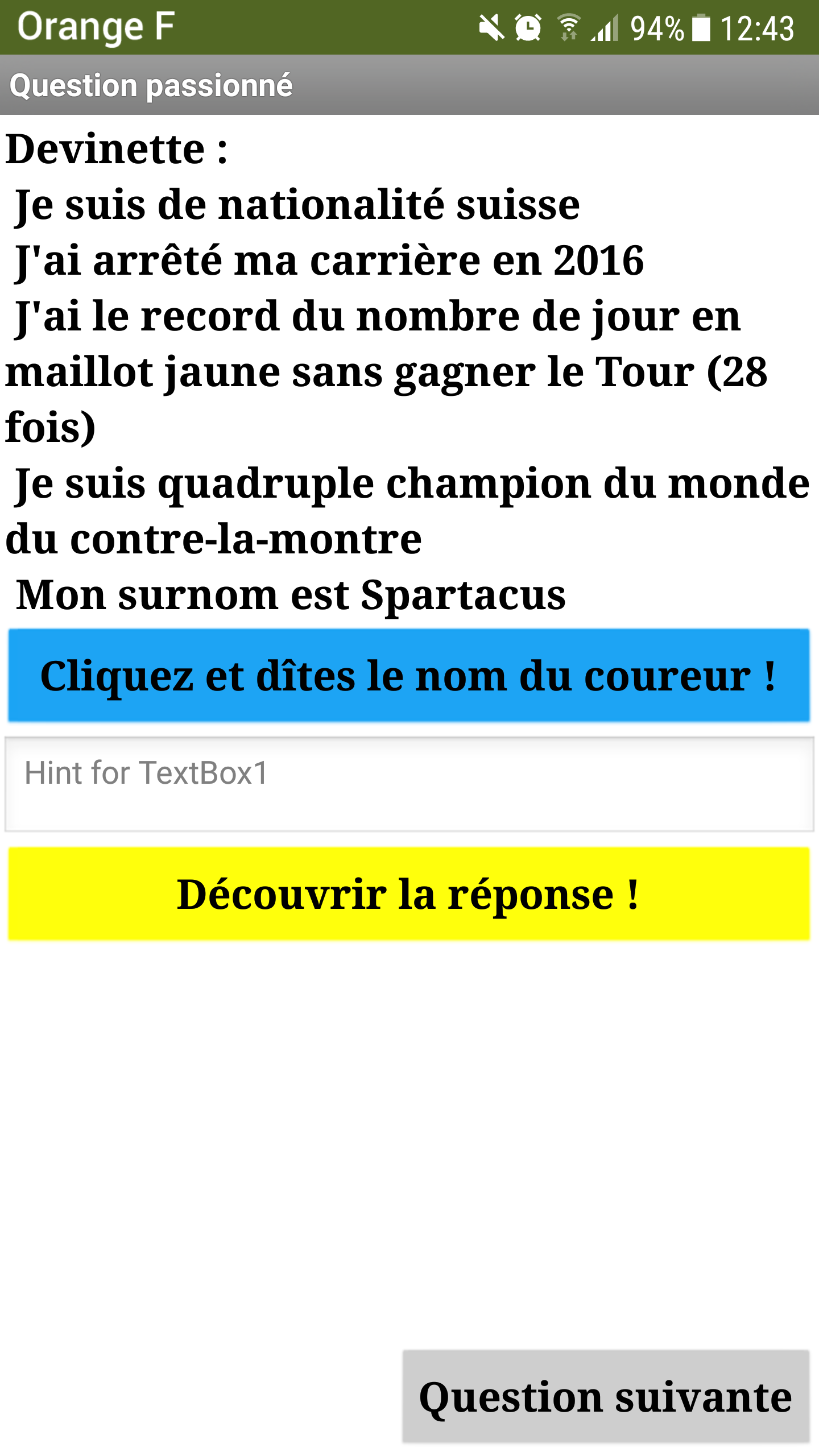
Task: Focus the 'Hint for TextBox1' text field
Action: [409, 784]
